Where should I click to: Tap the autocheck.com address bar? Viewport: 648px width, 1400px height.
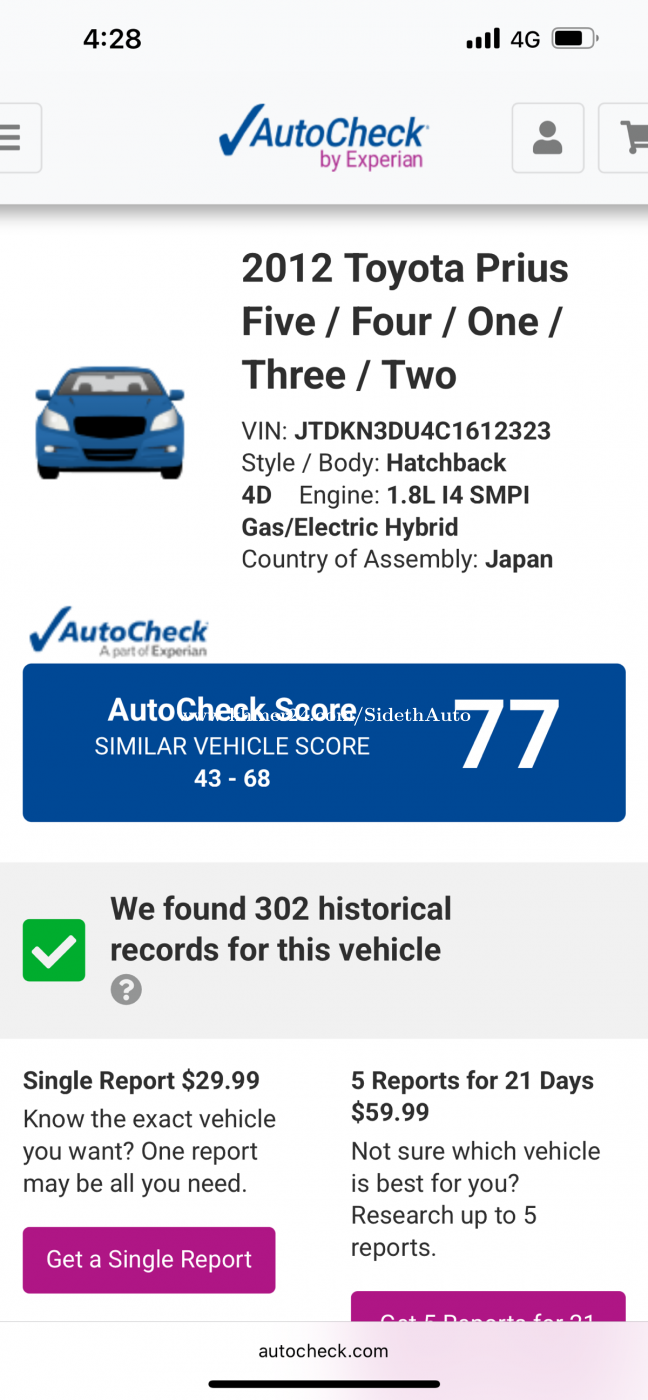324,1351
